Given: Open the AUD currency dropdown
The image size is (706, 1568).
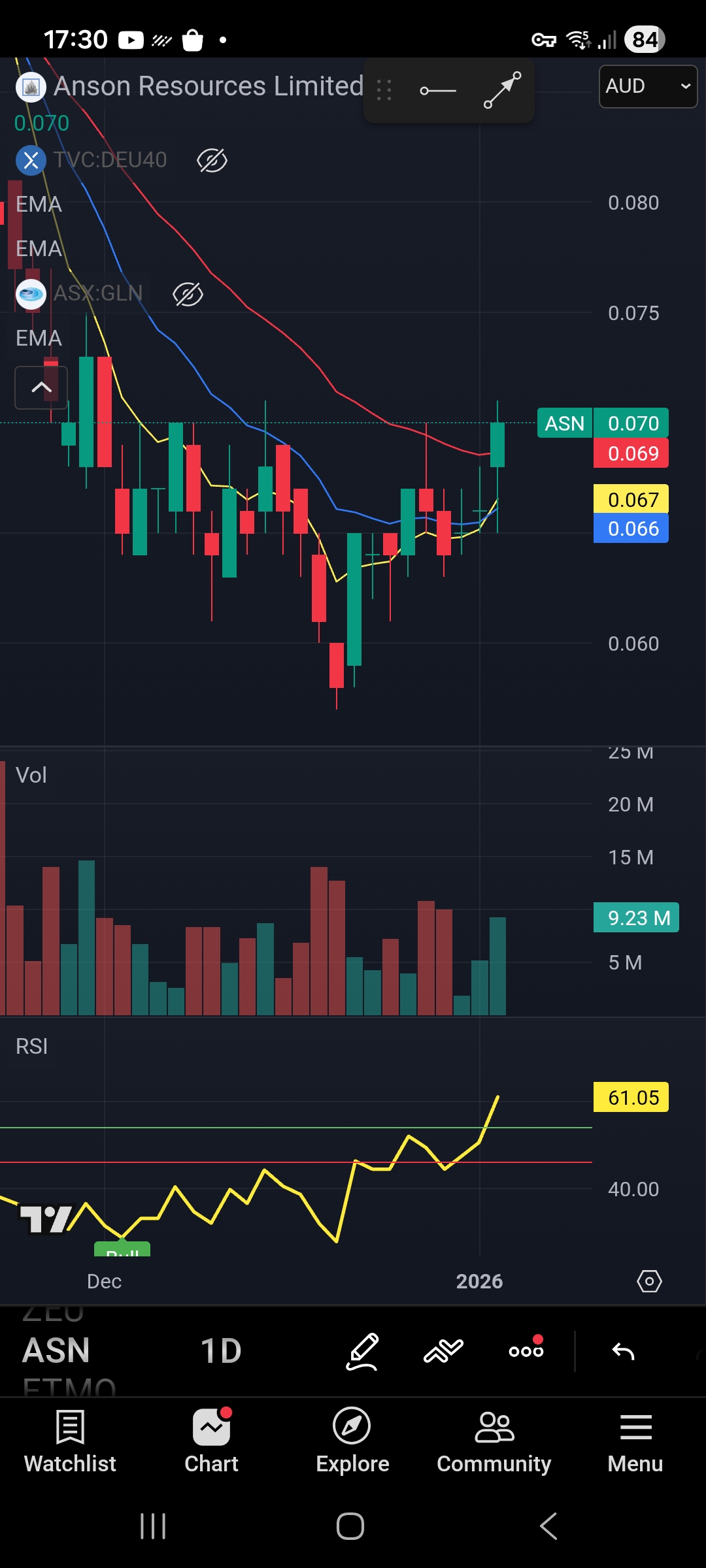Looking at the screenshot, I should click(647, 86).
